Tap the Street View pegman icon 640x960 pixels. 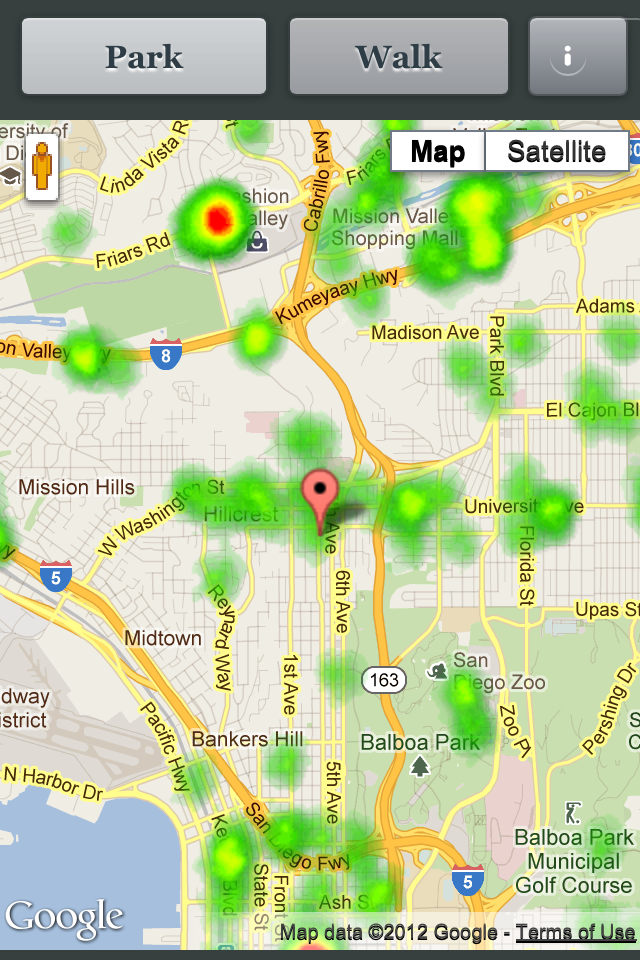point(41,167)
